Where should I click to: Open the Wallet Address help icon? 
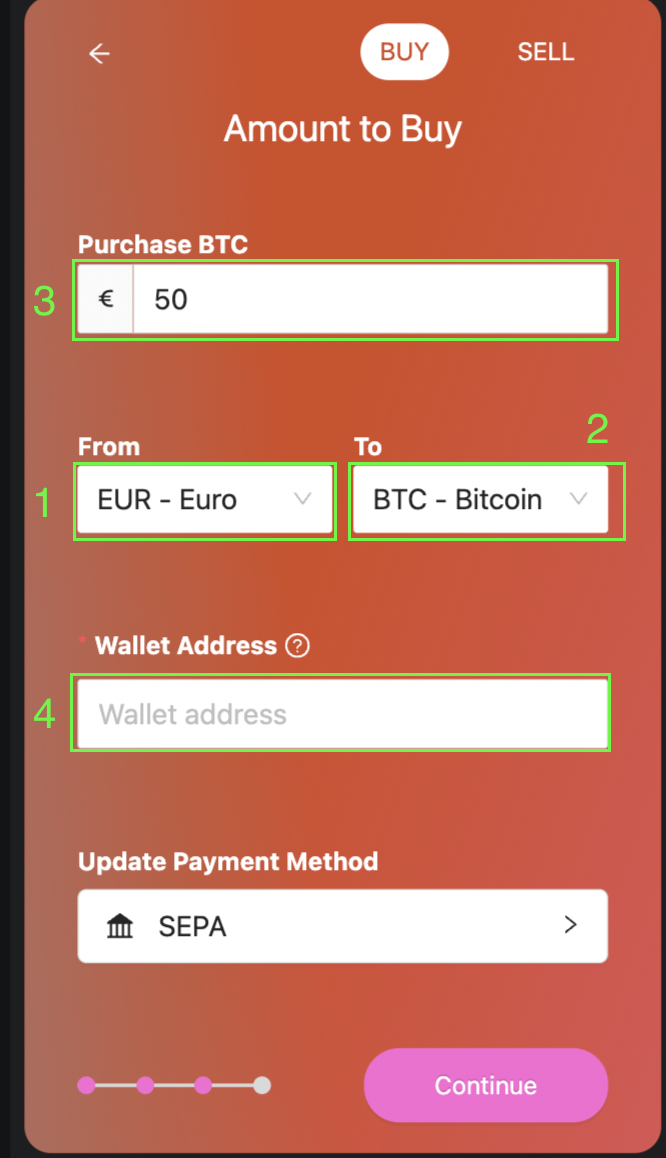point(297,646)
